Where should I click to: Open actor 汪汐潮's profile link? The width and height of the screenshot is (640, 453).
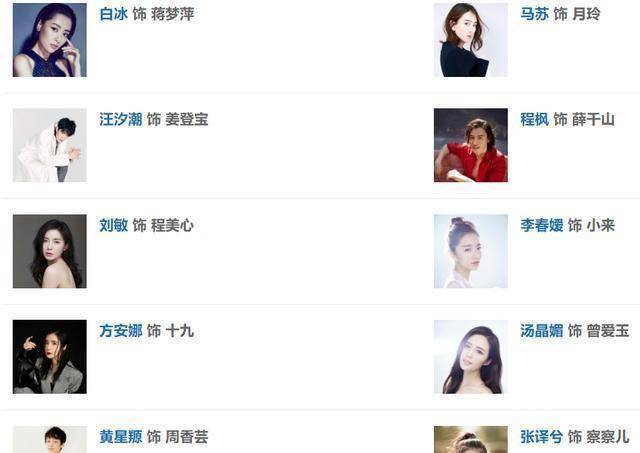click(x=120, y=120)
